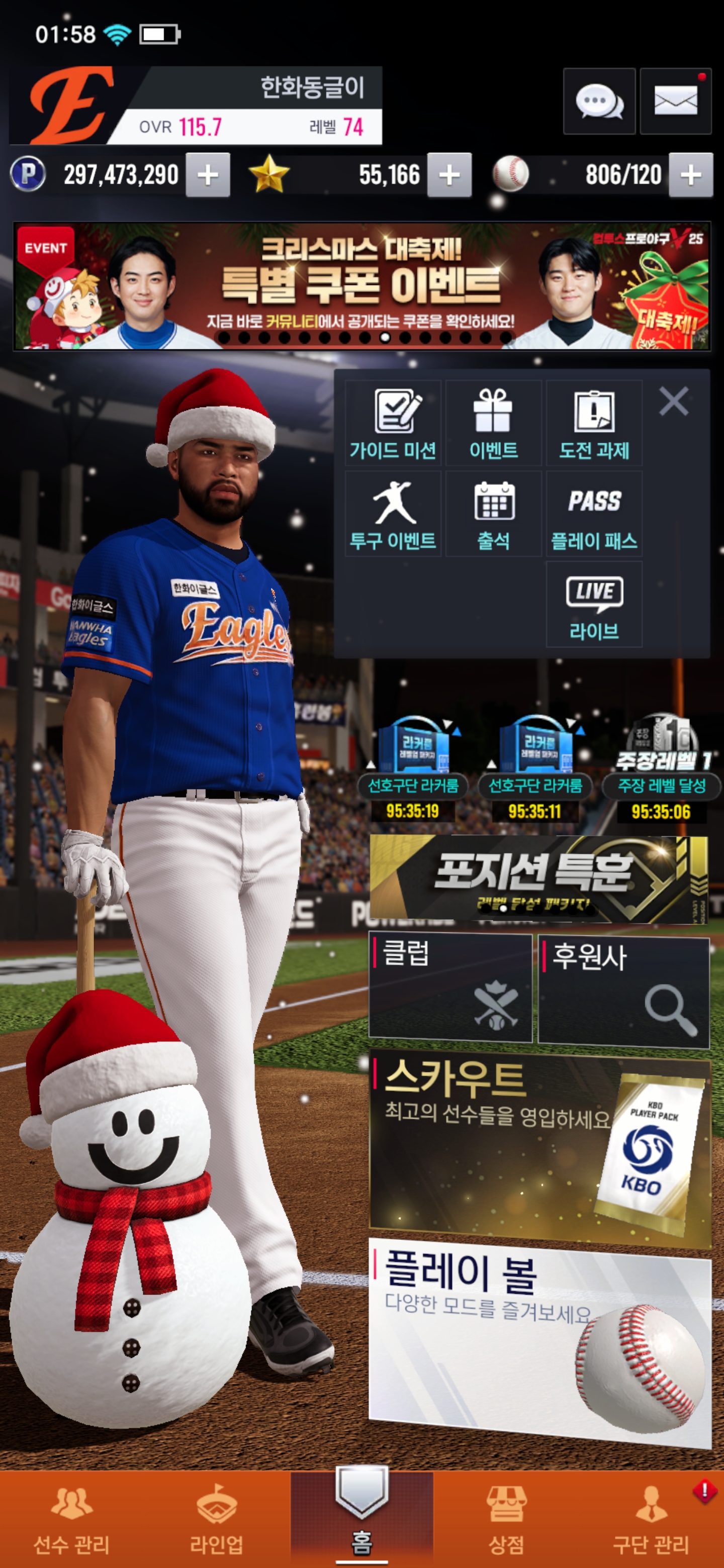Image resolution: width=724 pixels, height=1568 pixels.
Task: Add more stars with the plus button
Action: tap(449, 175)
